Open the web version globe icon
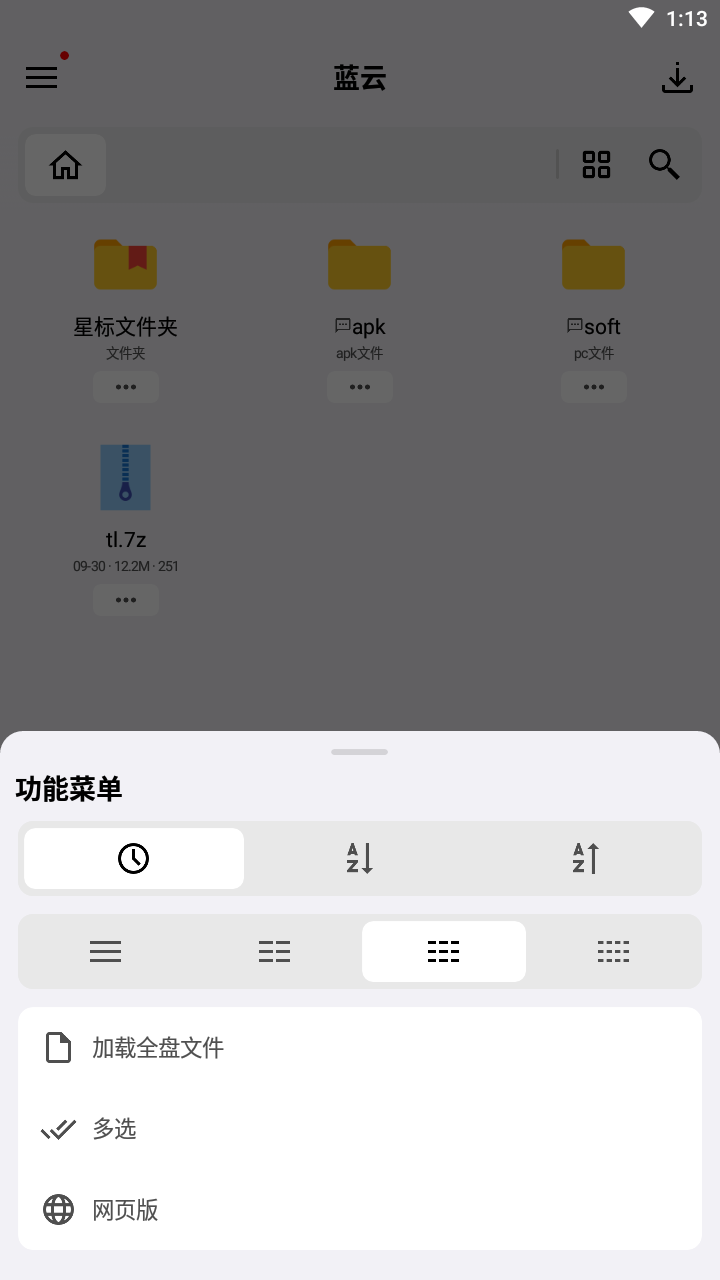This screenshot has height=1280, width=720. click(58, 1210)
